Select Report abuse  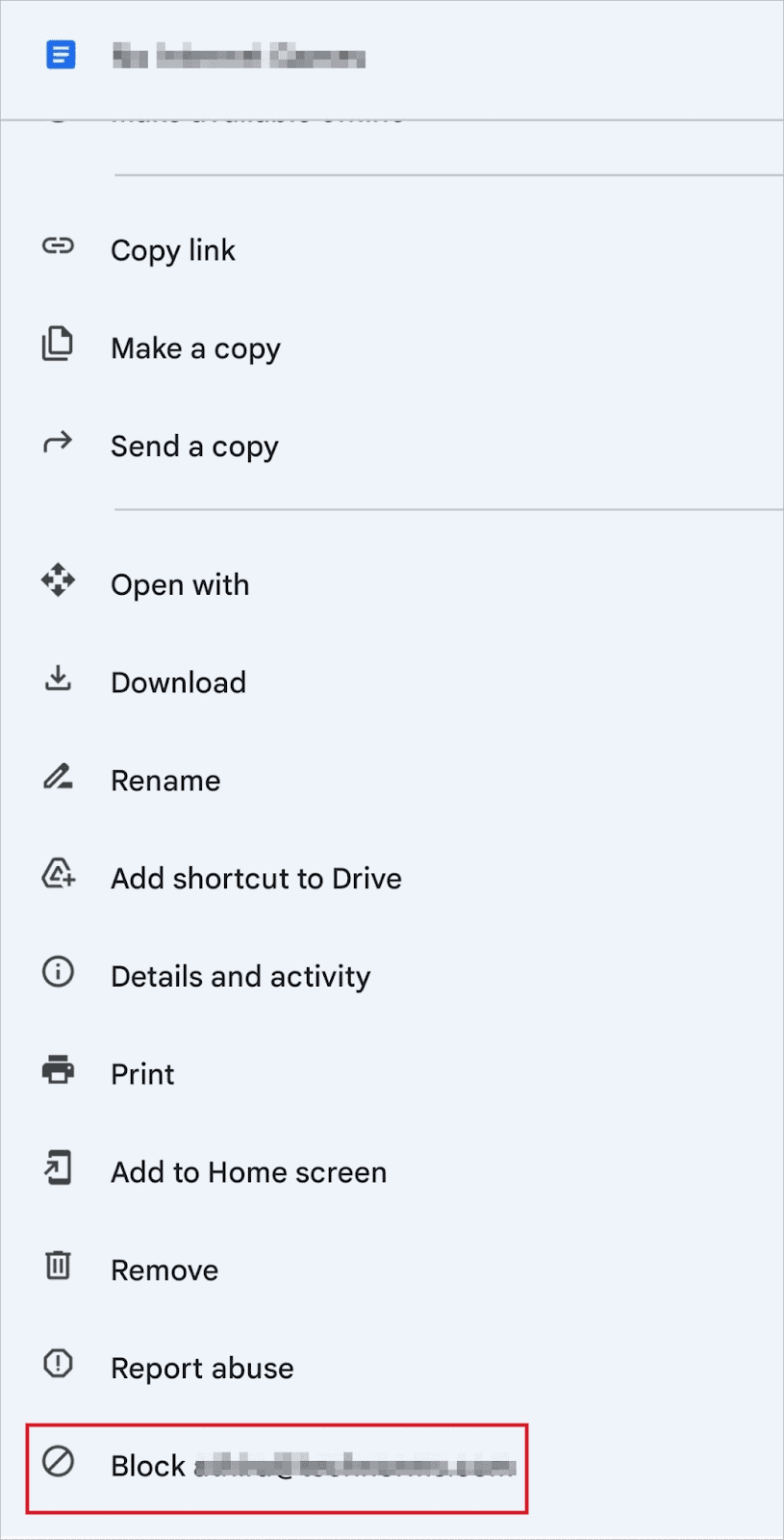[x=392, y=1368]
